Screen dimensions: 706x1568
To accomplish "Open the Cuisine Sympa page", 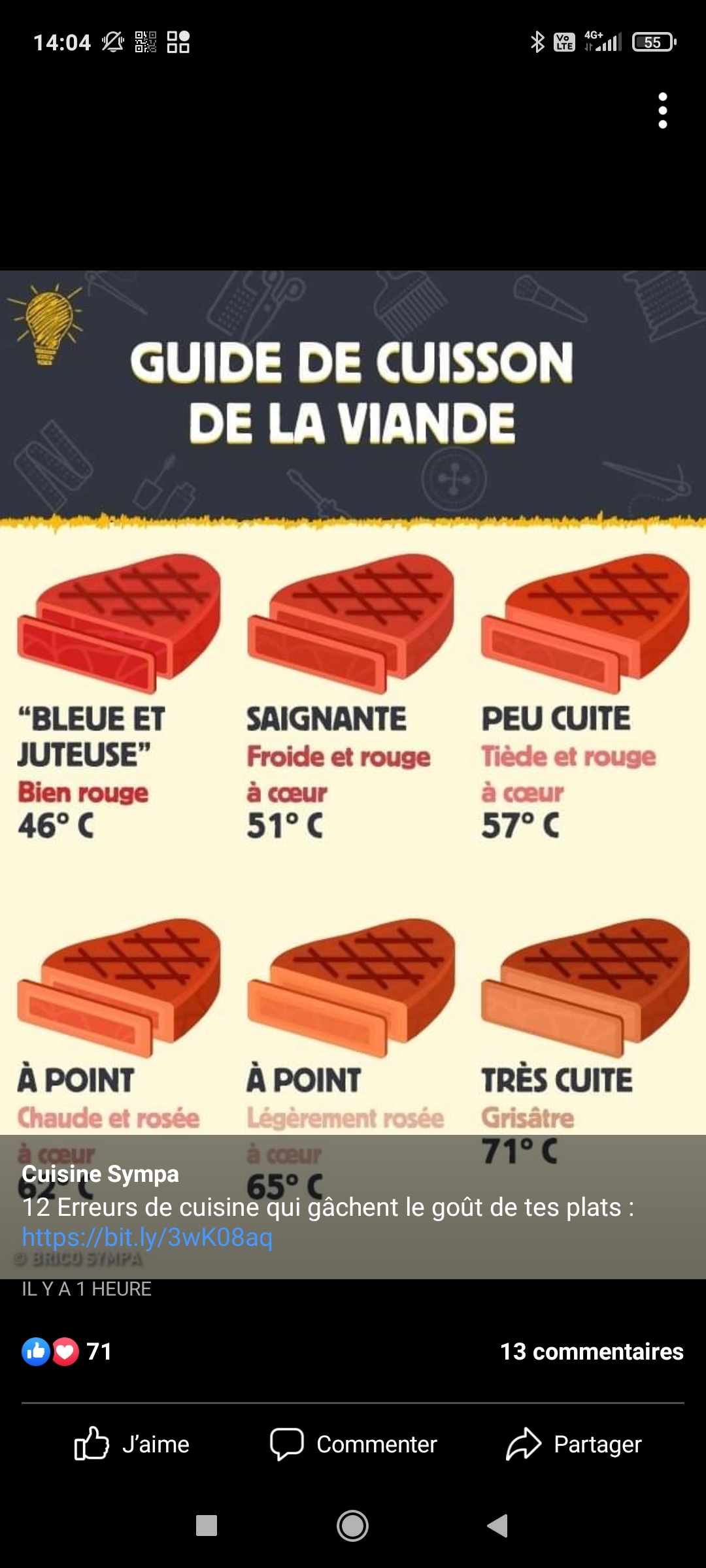I will [x=100, y=1173].
